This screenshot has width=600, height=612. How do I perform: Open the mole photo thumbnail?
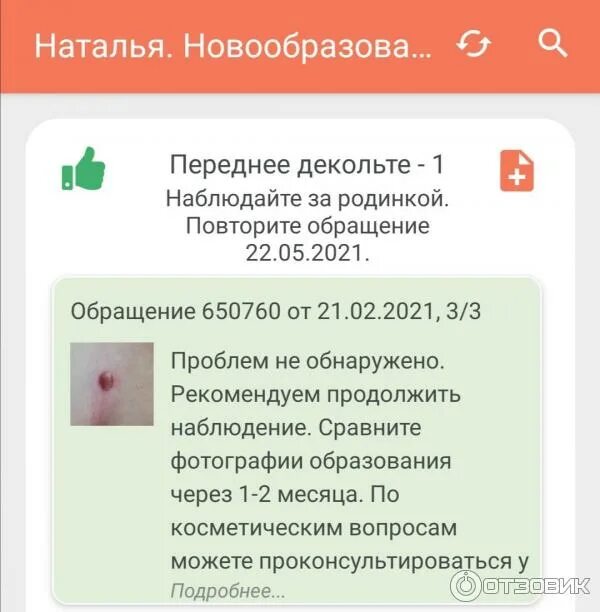[112, 384]
